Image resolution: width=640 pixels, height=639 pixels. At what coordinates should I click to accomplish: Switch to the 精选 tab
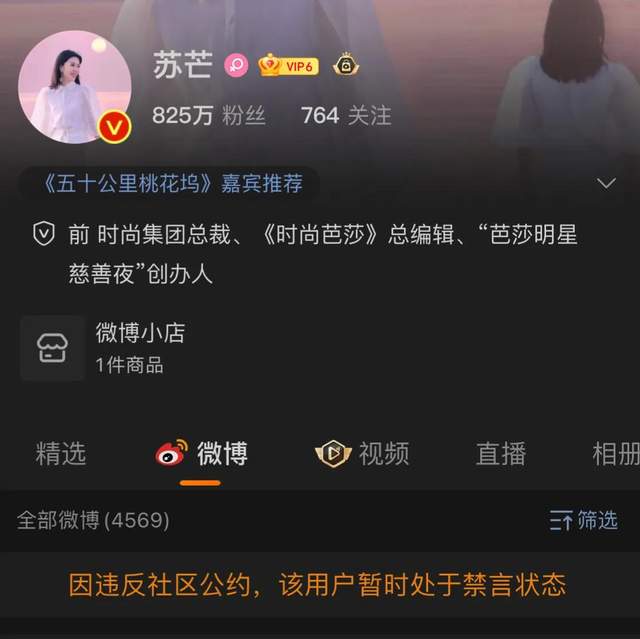(x=61, y=453)
